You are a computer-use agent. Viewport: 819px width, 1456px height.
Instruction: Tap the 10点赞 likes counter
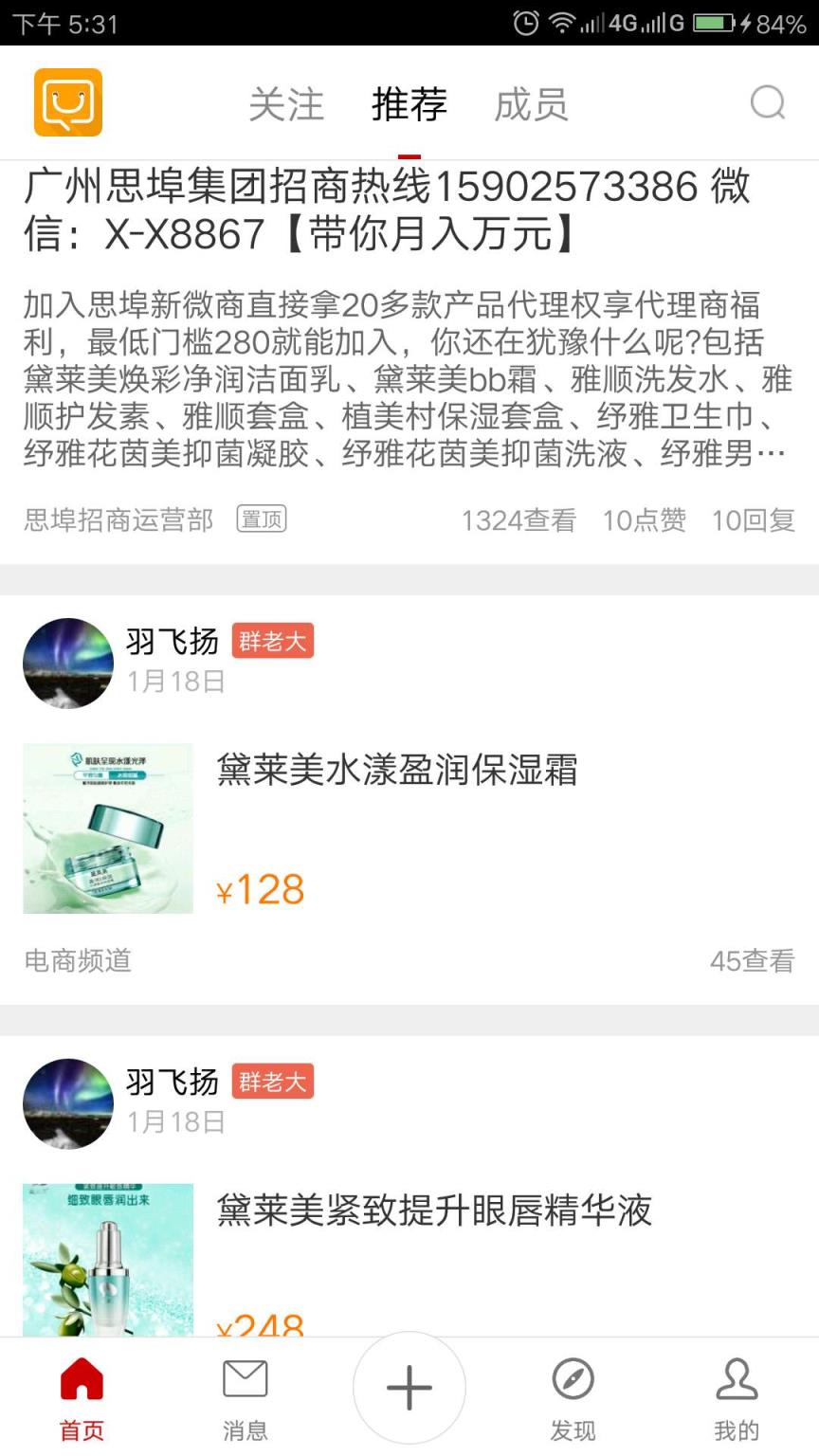click(646, 519)
